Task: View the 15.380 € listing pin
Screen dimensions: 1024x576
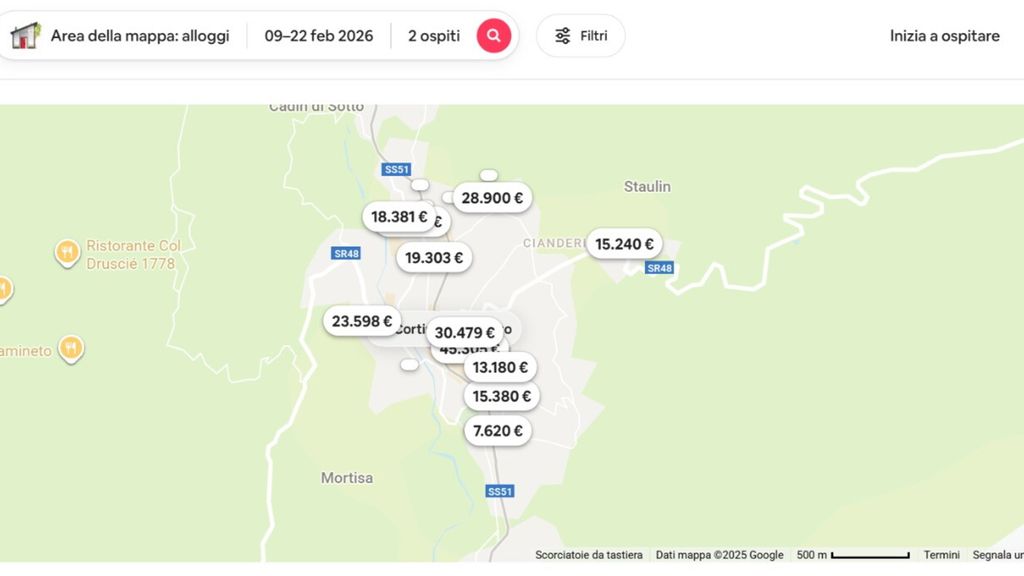Action: (500, 396)
